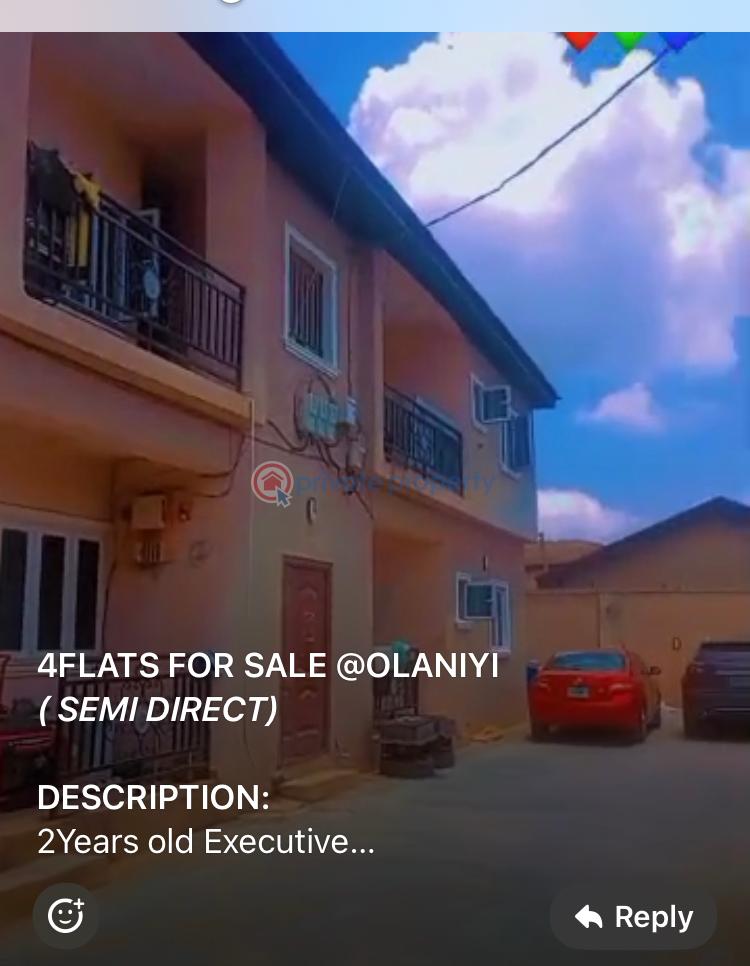Tap the Reply pill to toggle reply mode
This screenshot has width=750, height=966.
(632, 916)
